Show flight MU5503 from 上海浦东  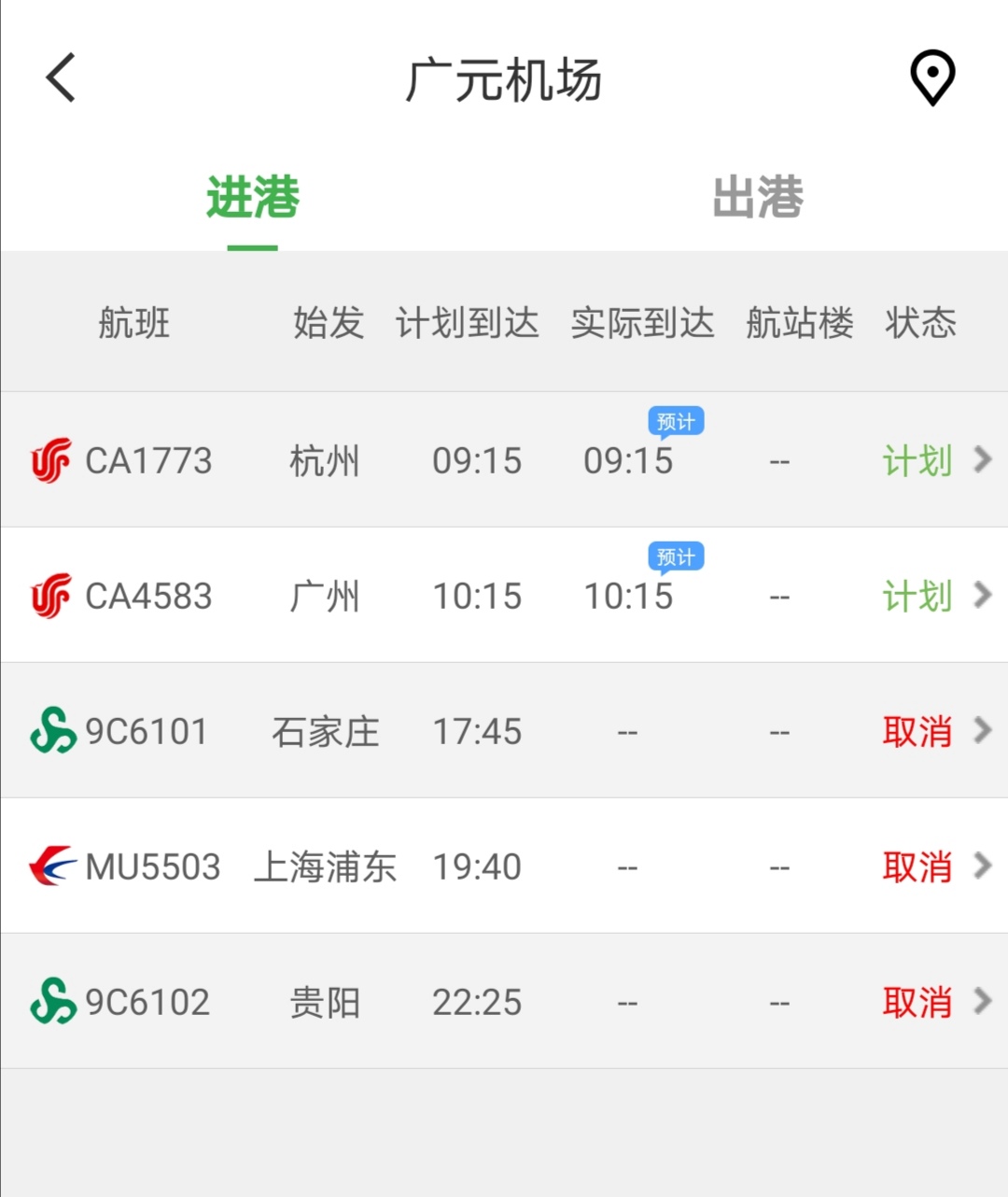(504, 866)
